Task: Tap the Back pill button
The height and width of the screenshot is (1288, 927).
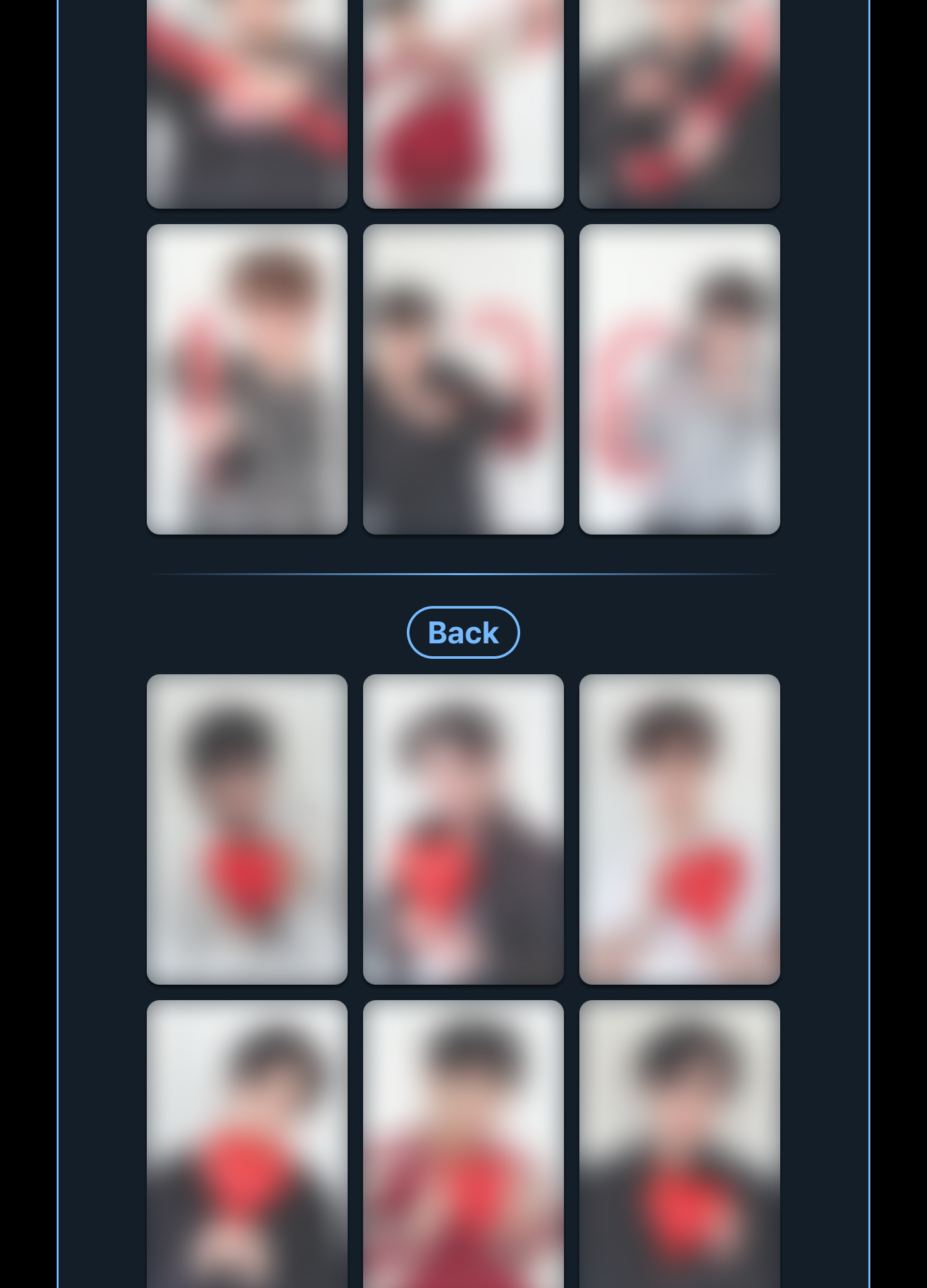Action: point(463,632)
